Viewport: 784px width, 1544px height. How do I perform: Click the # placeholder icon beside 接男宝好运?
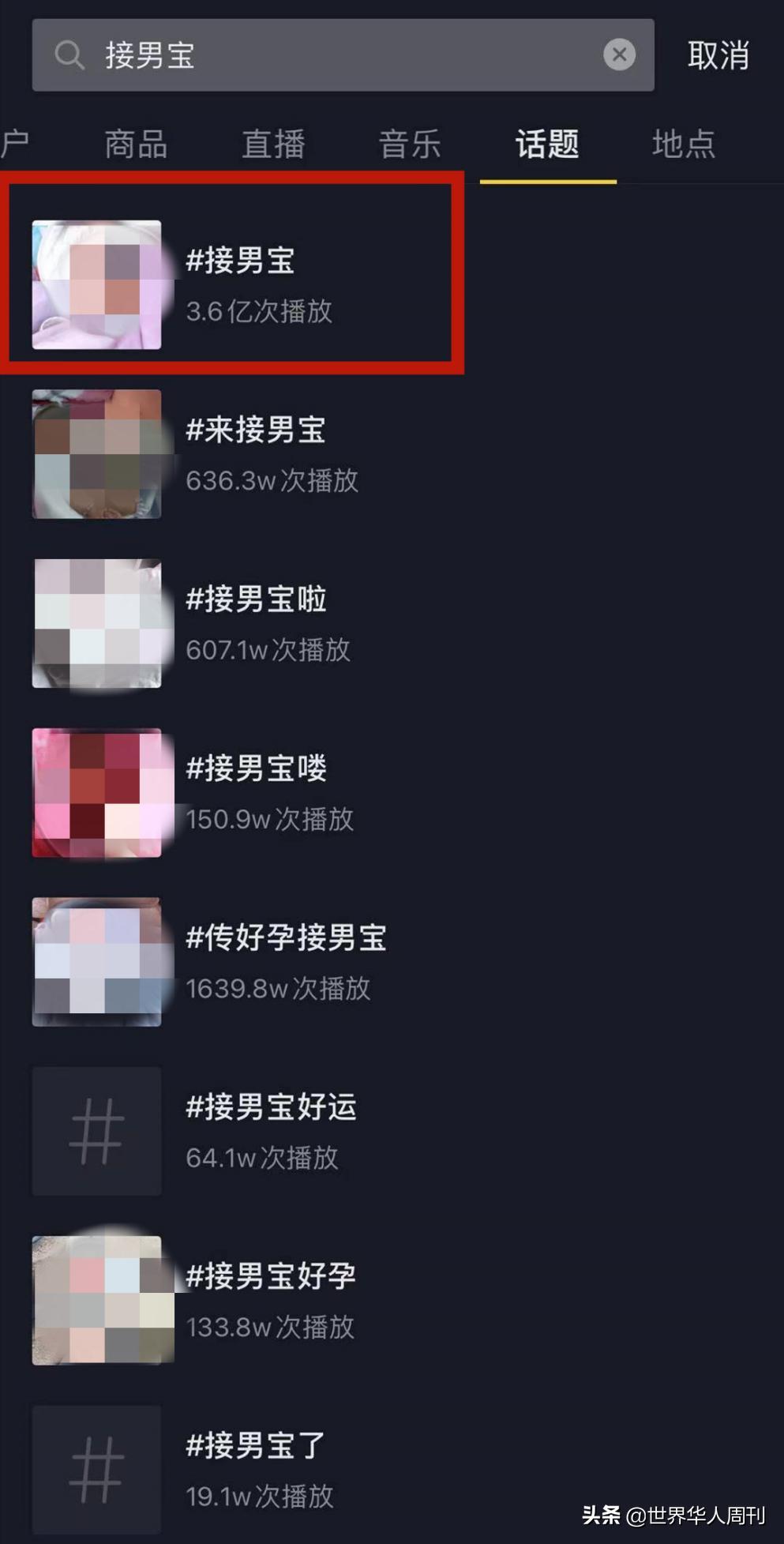click(x=96, y=1131)
